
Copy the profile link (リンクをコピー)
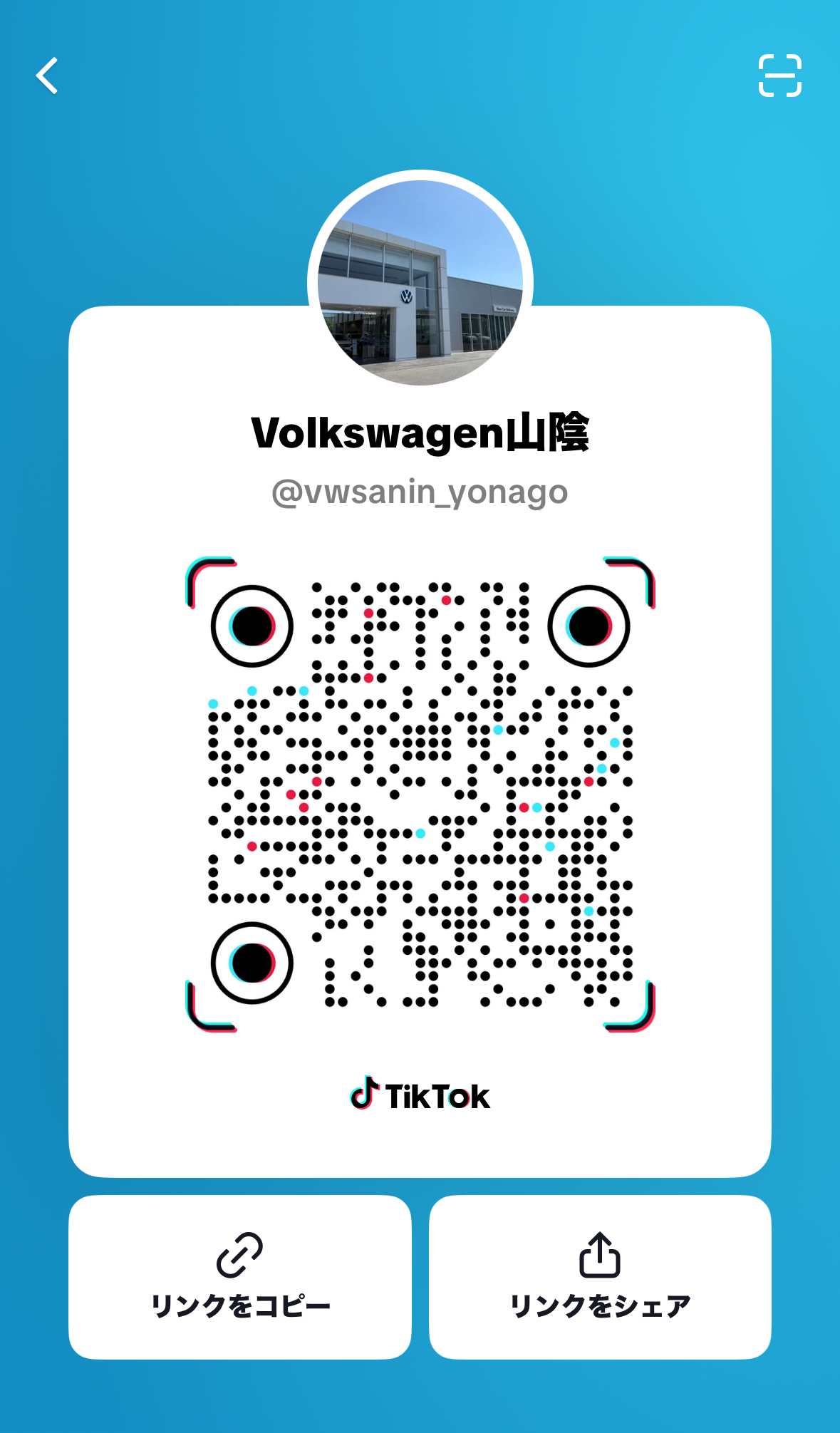(240, 1277)
